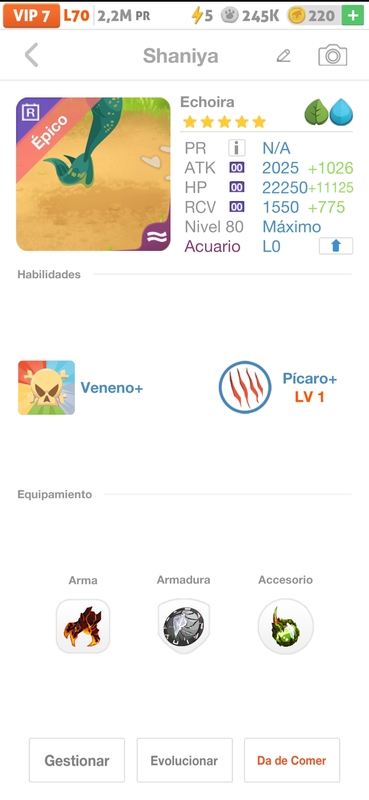Open the camera icon
369x800 pixels.
(x=333, y=55)
